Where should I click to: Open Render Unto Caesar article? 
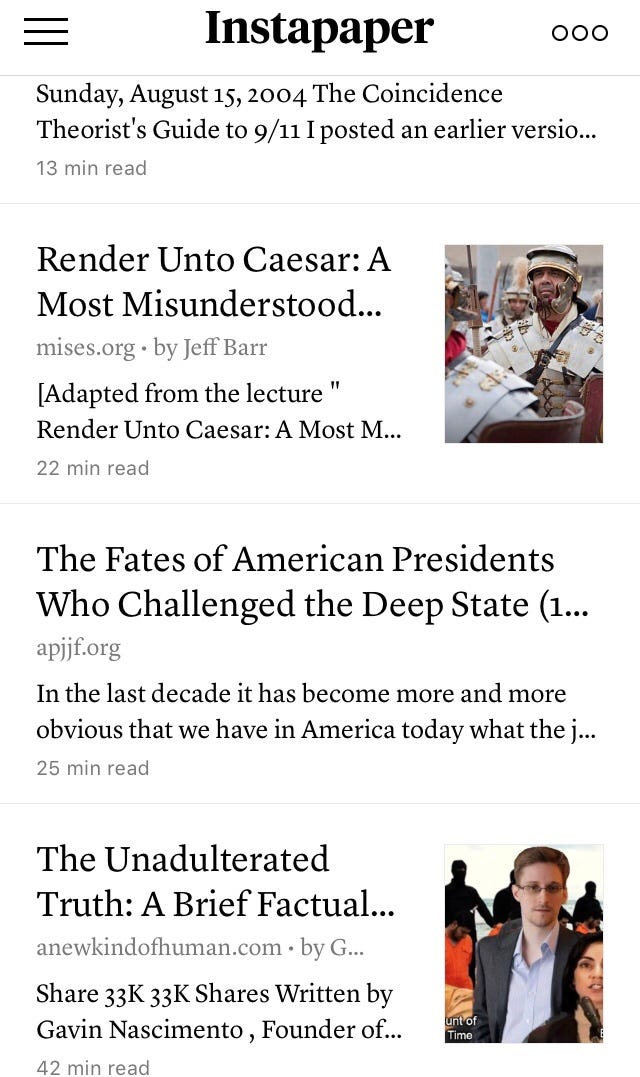tap(320, 354)
